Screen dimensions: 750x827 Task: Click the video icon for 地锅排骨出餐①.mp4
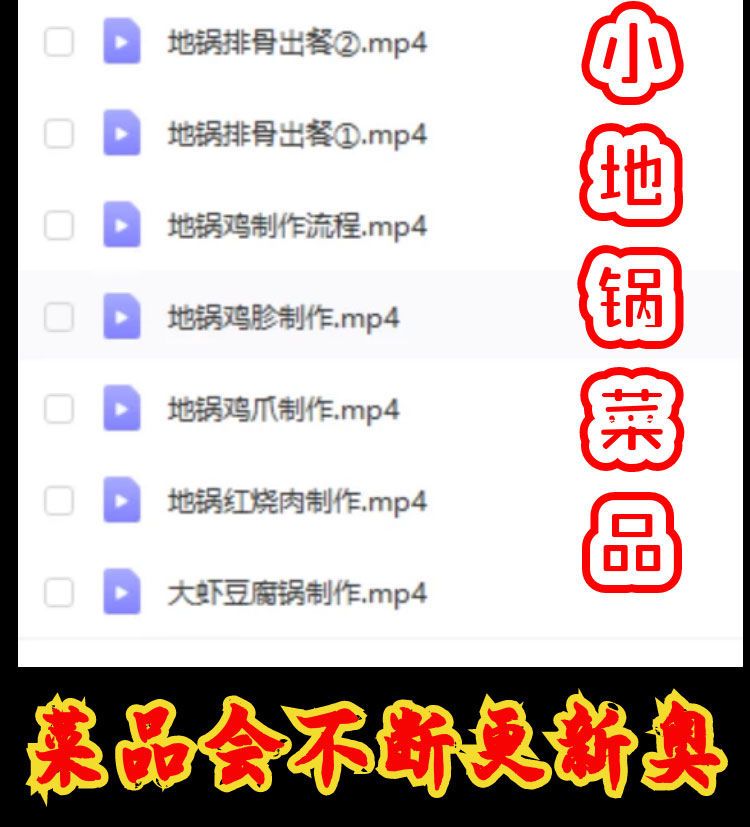click(121, 134)
